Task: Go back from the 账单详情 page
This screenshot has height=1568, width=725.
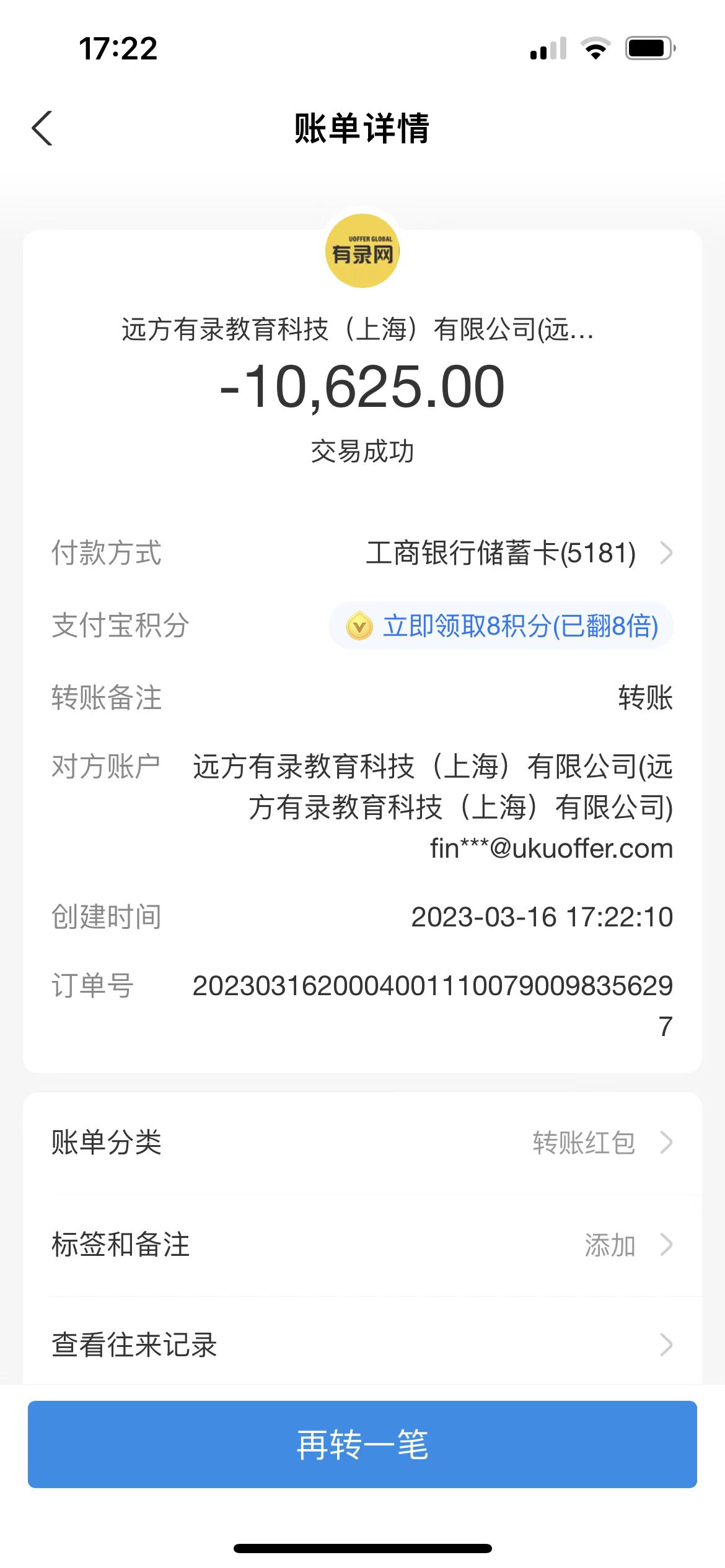Action: (42, 129)
